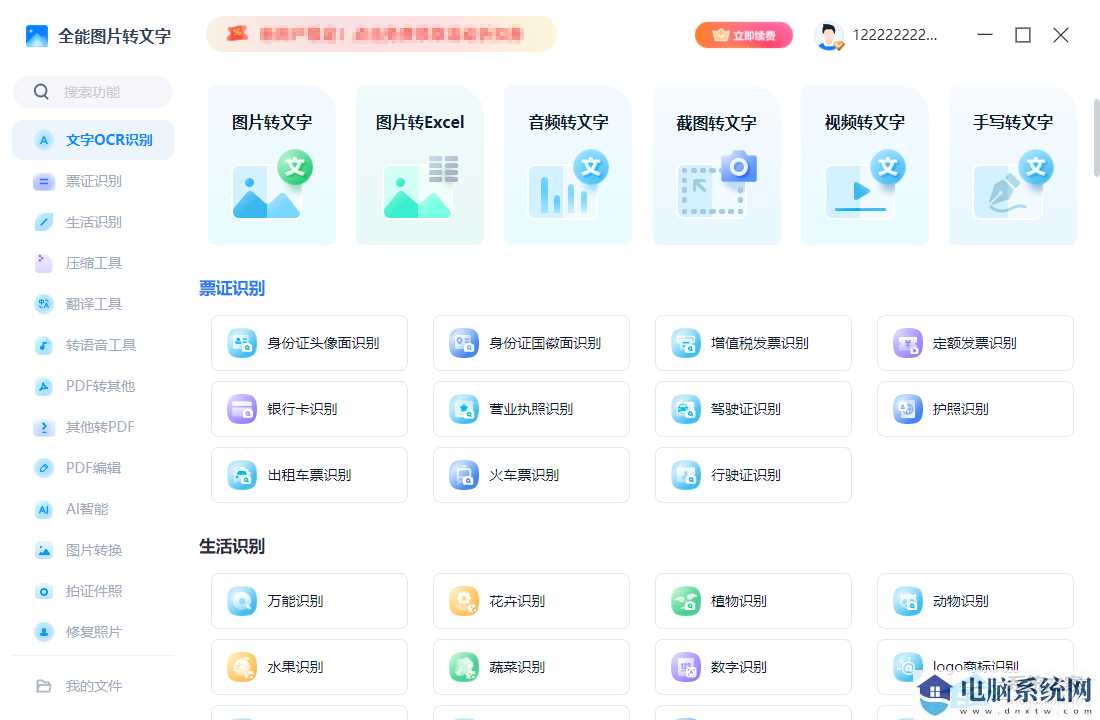Select 翻译工具 in sidebar
Viewport: 1100px width, 720px height.
tap(93, 304)
